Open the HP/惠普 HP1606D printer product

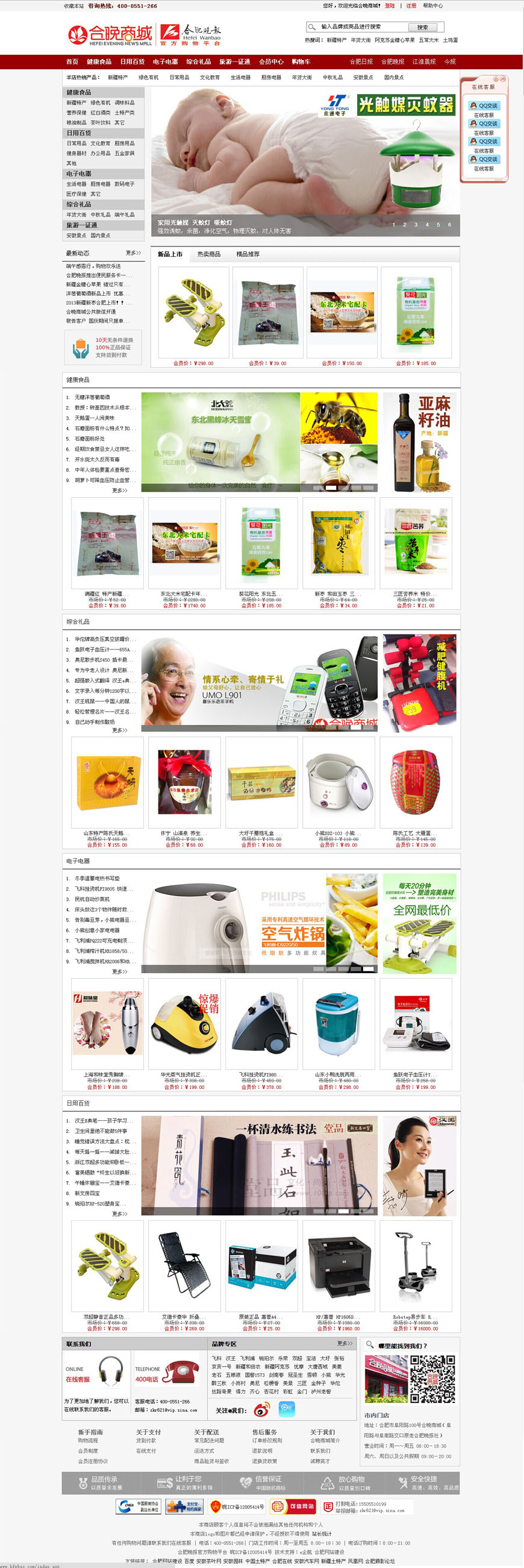pos(338,1265)
